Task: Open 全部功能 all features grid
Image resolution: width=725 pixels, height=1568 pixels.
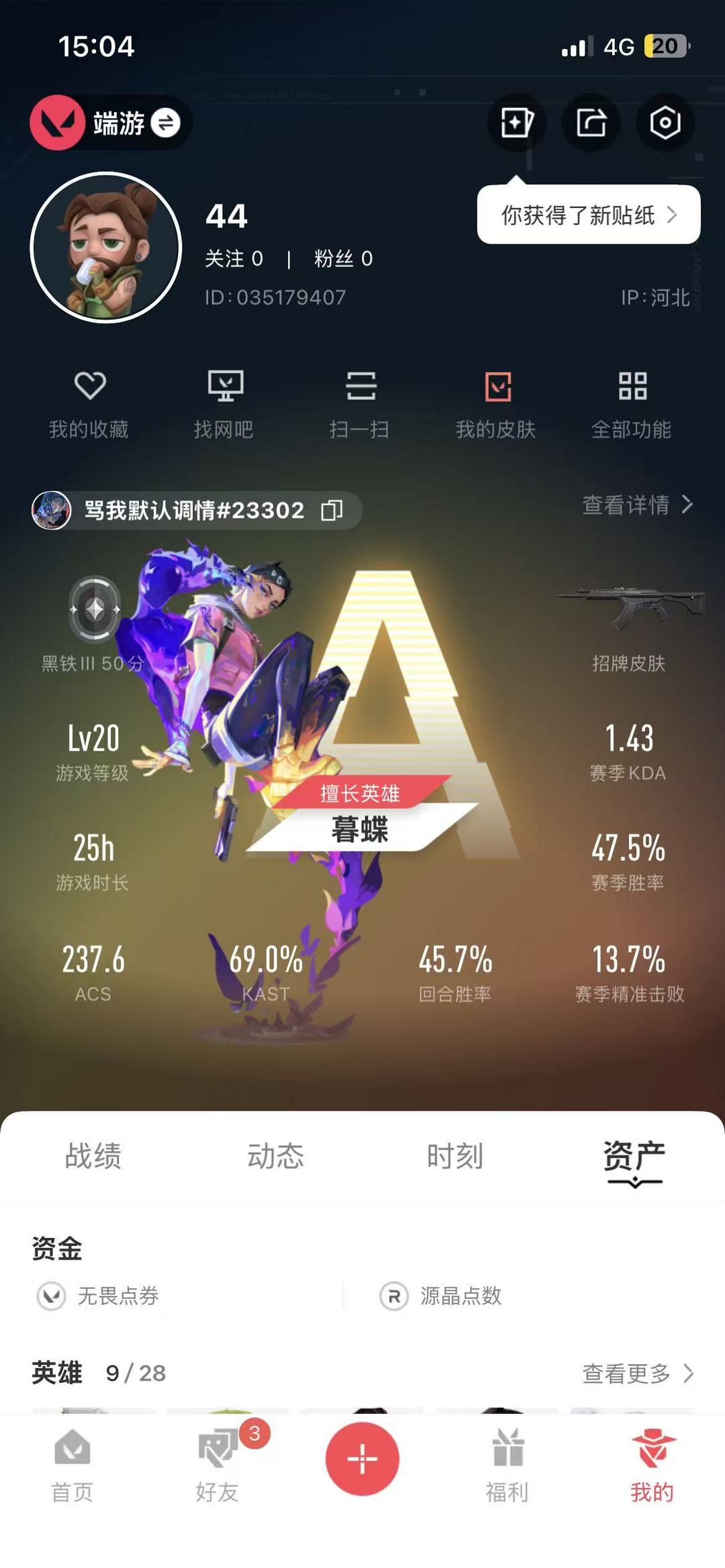Action: (x=632, y=403)
